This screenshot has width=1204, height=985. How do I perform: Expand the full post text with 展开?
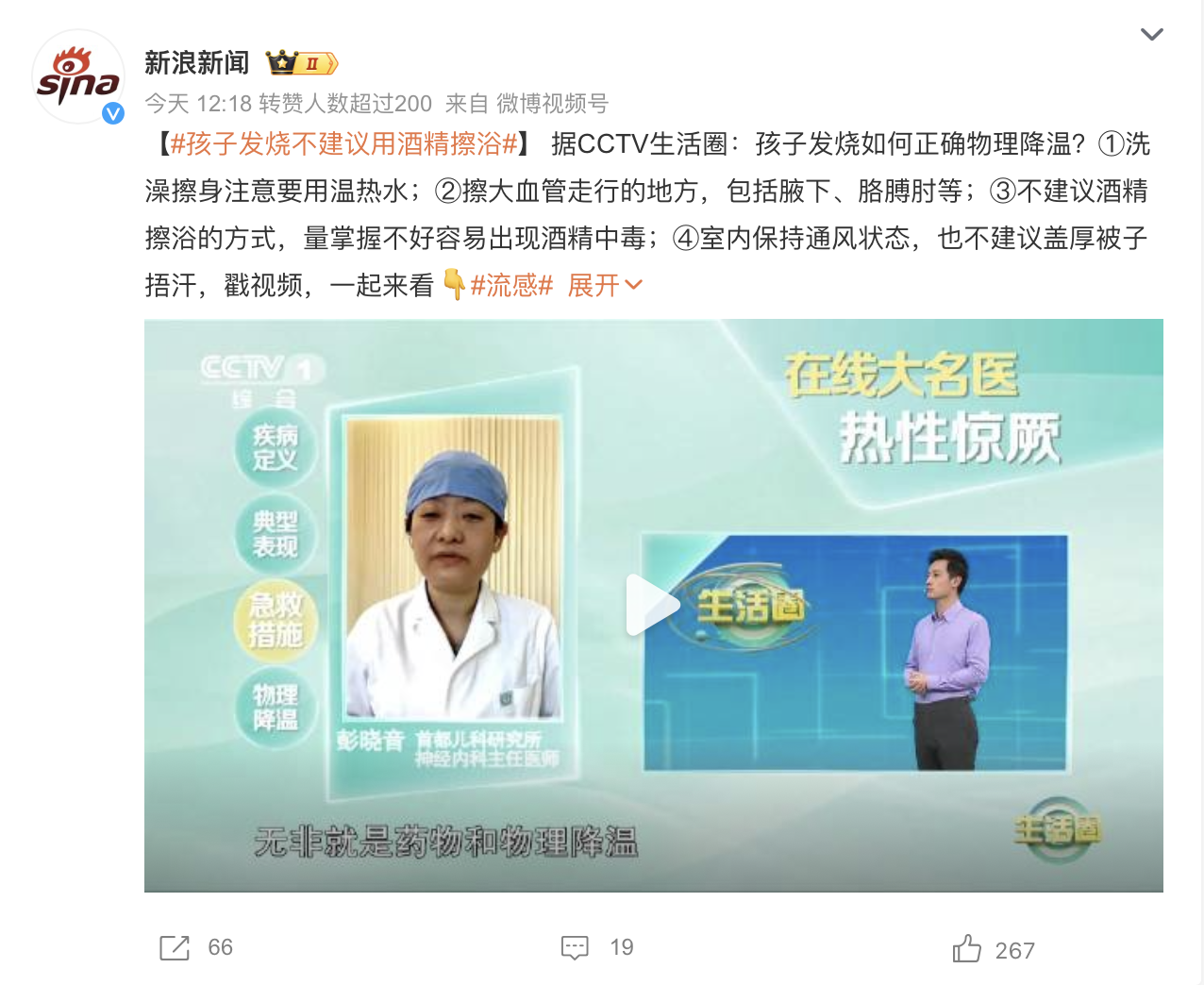(604, 285)
